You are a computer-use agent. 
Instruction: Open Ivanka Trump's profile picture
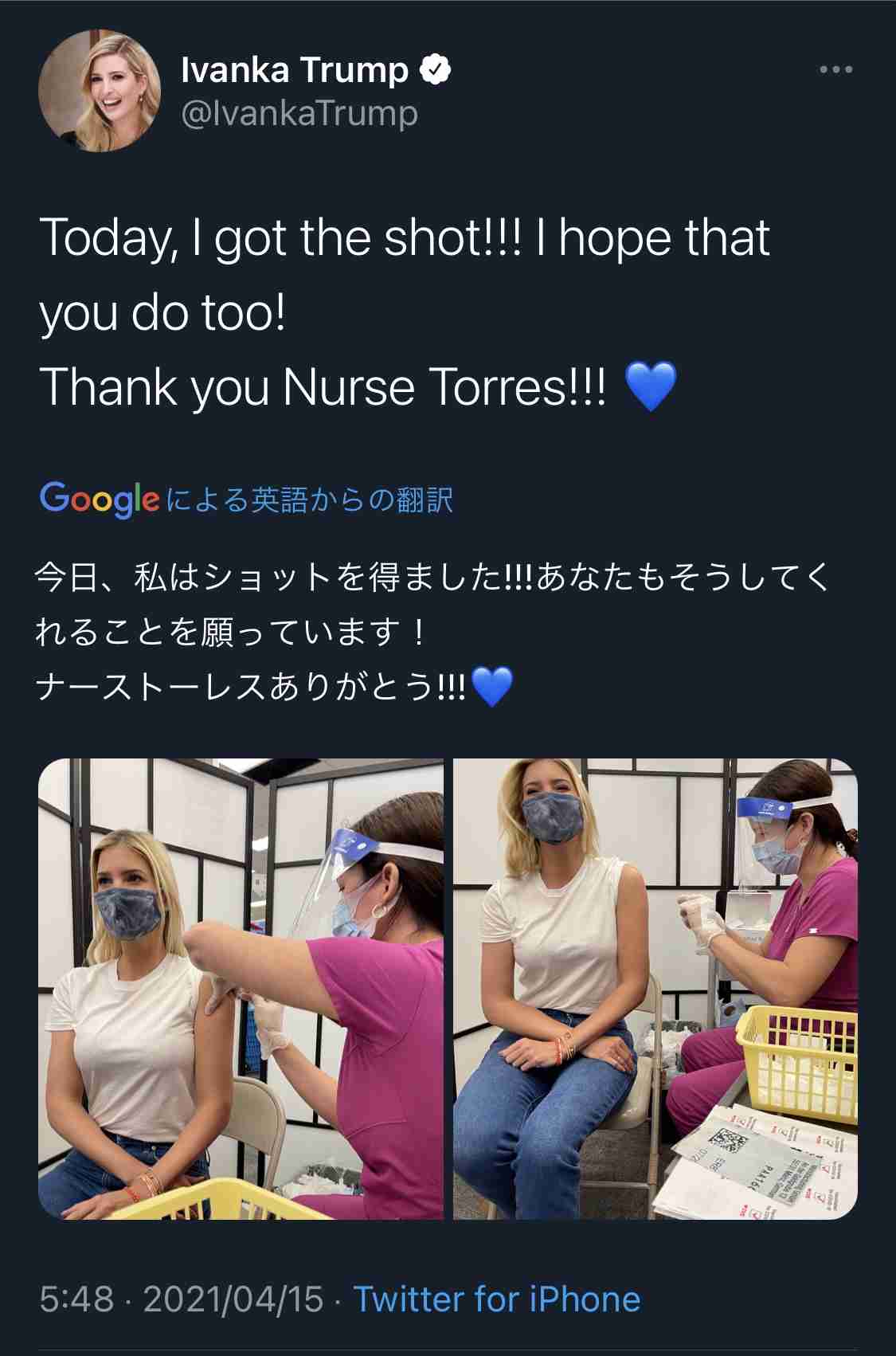pos(100,91)
